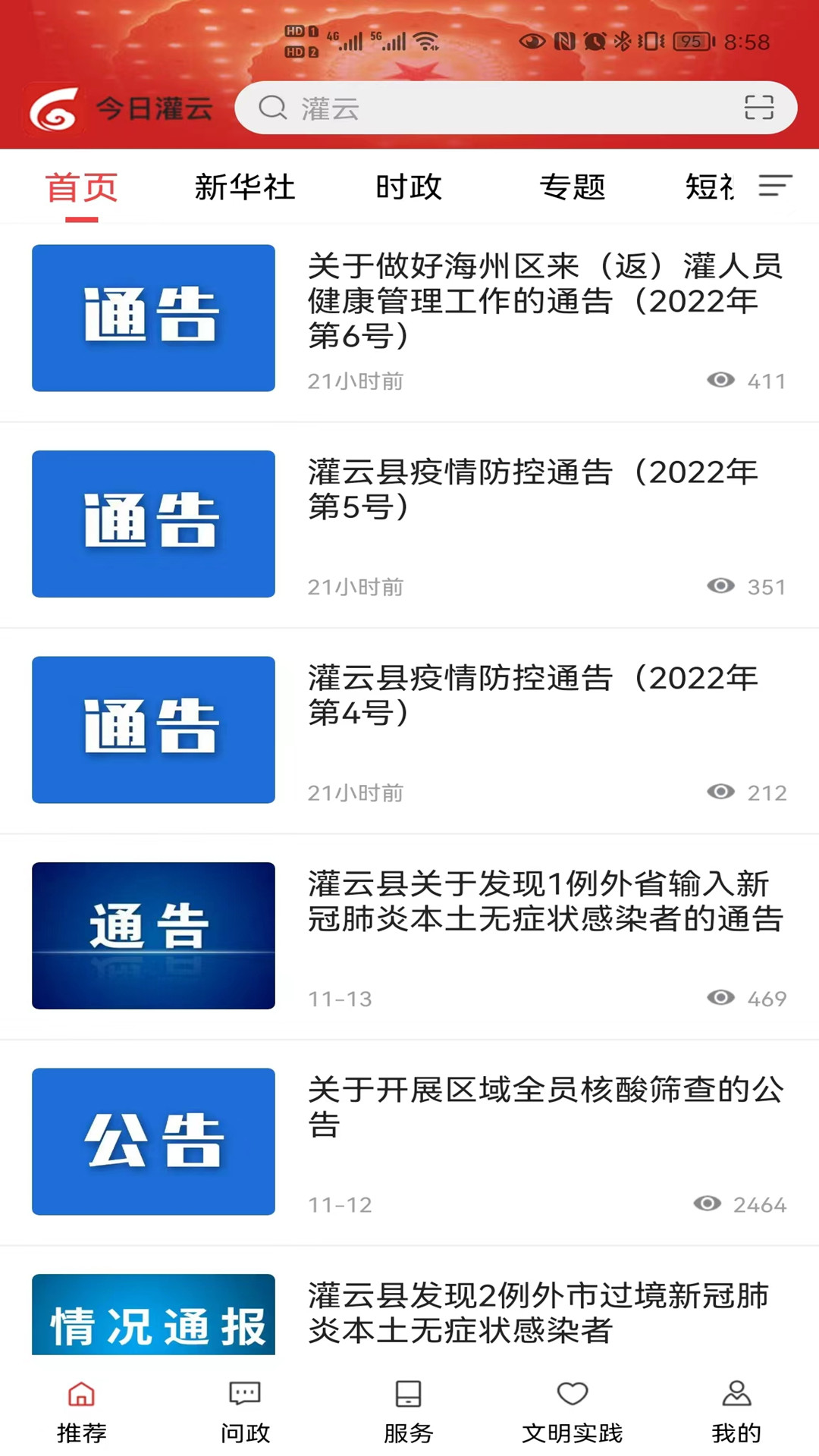The height and width of the screenshot is (1456, 819).
Task: Open 灌云县疫情防控通告 2022年第5号
Action: (409, 524)
